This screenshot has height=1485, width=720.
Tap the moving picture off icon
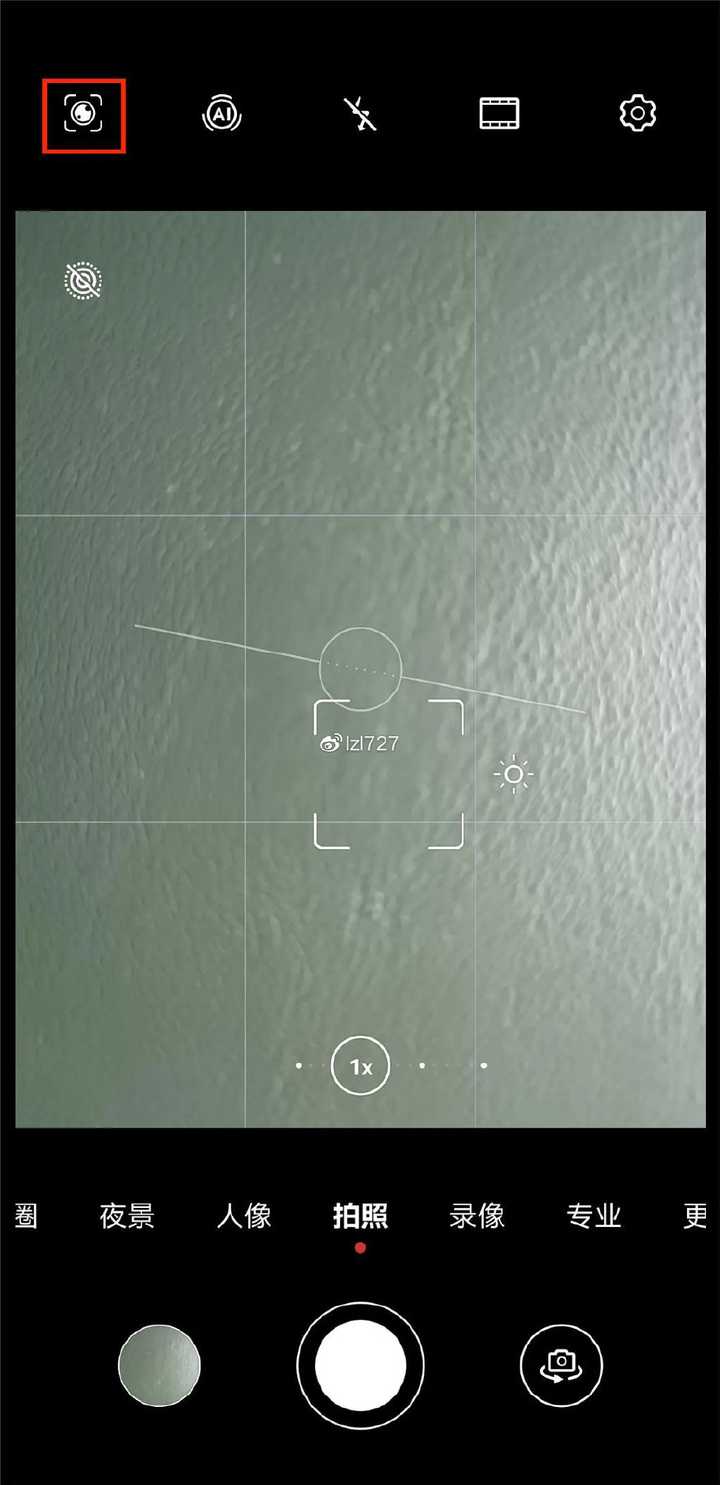point(84,282)
